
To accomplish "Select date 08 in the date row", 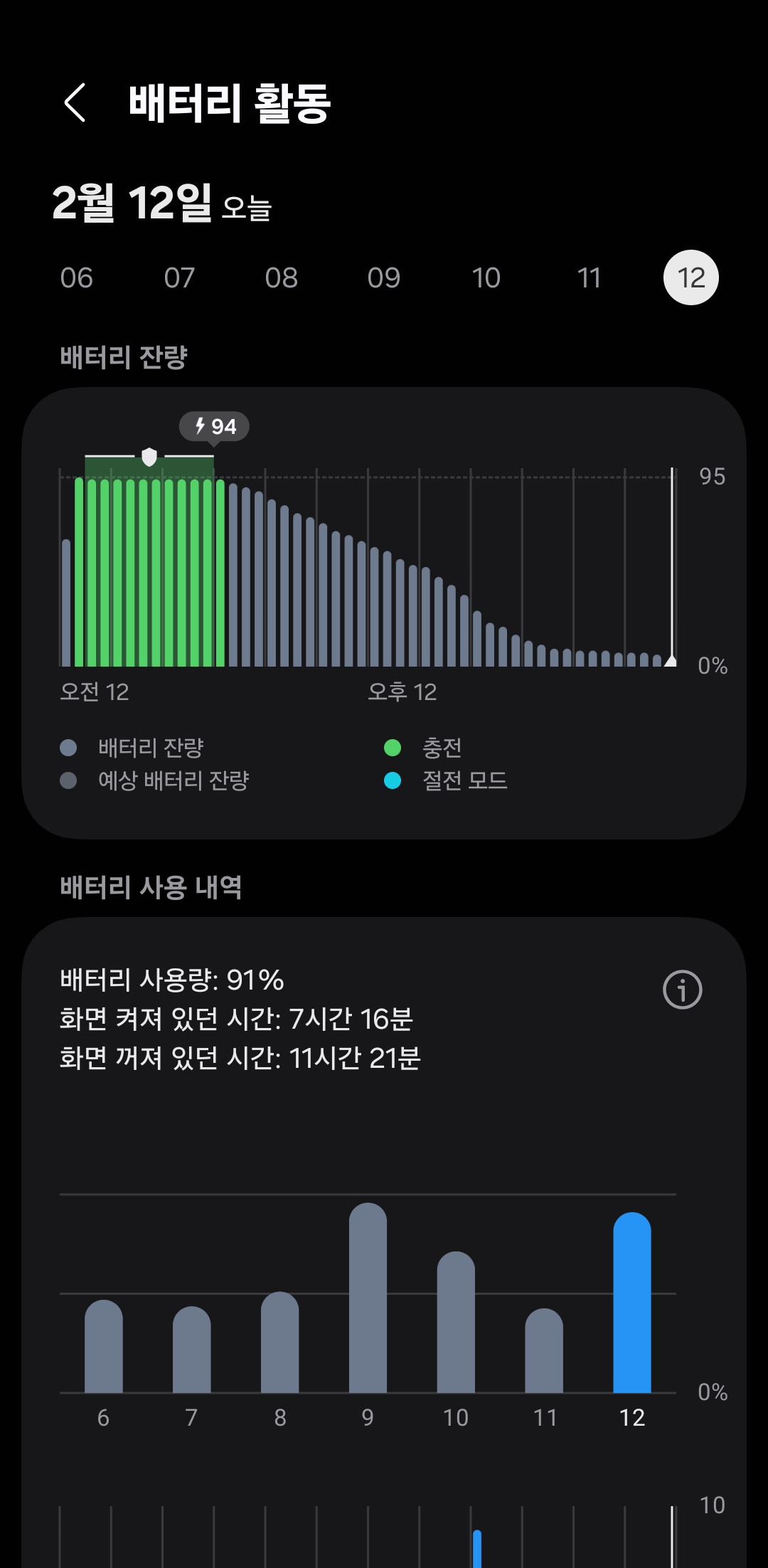I will (282, 277).
